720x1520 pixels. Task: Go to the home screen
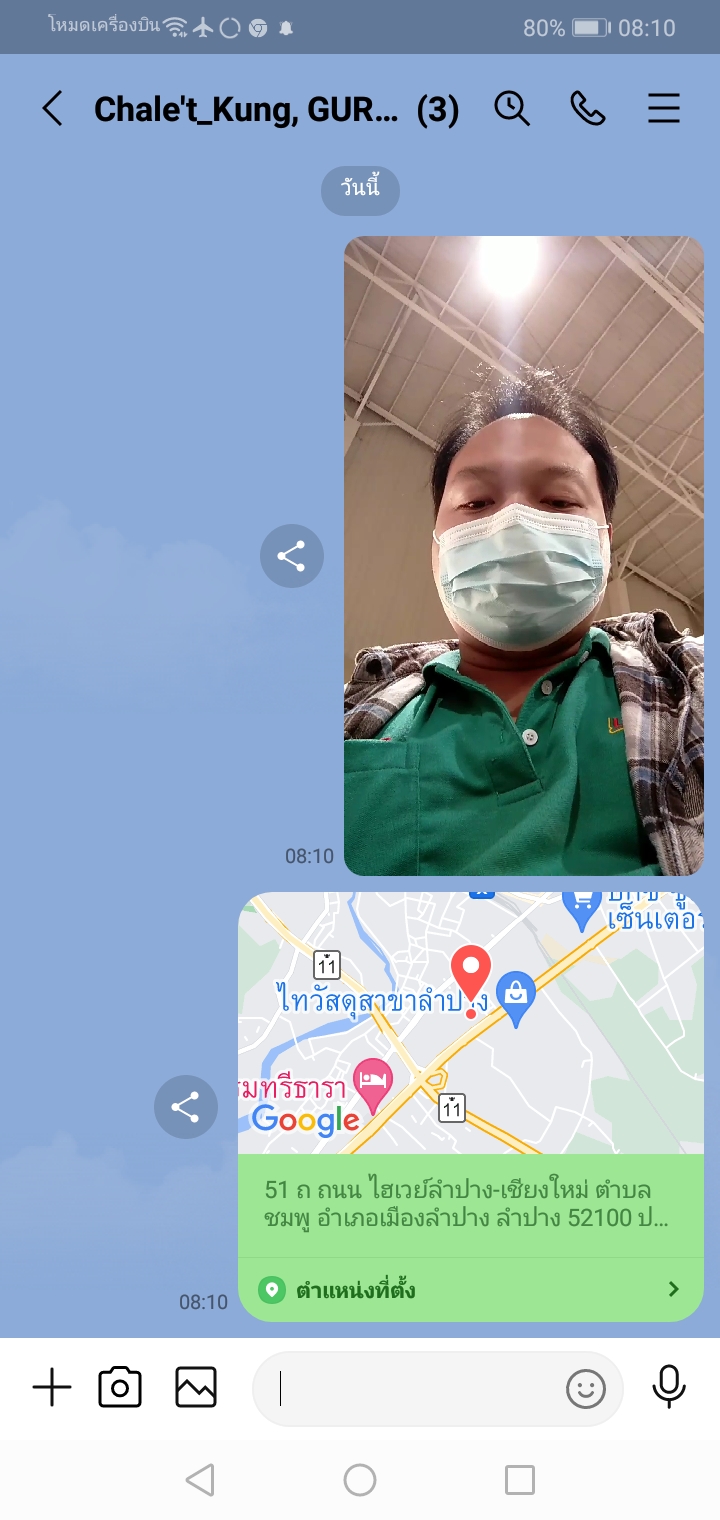click(x=360, y=1480)
